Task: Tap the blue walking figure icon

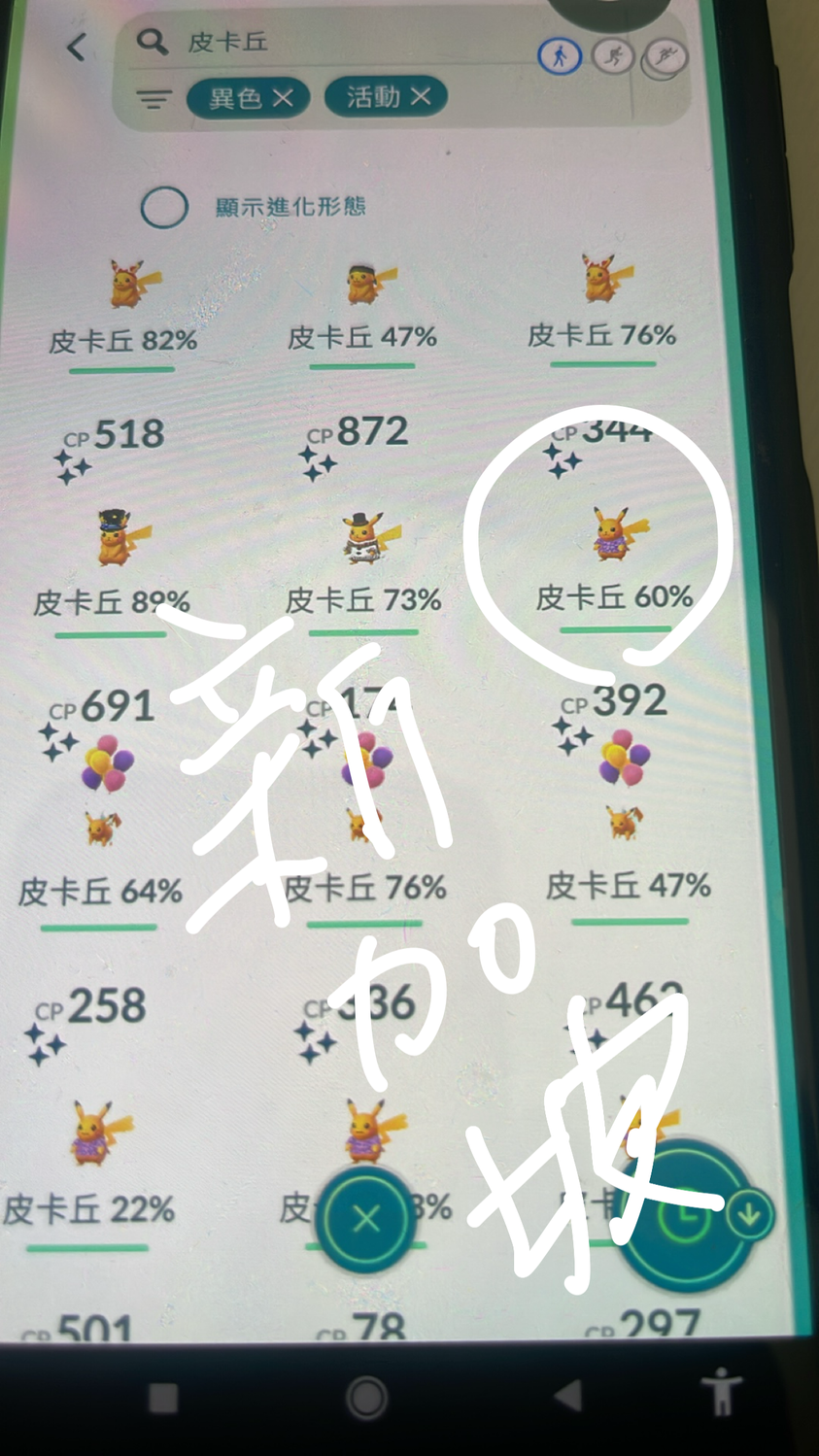Action: pos(560,57)
